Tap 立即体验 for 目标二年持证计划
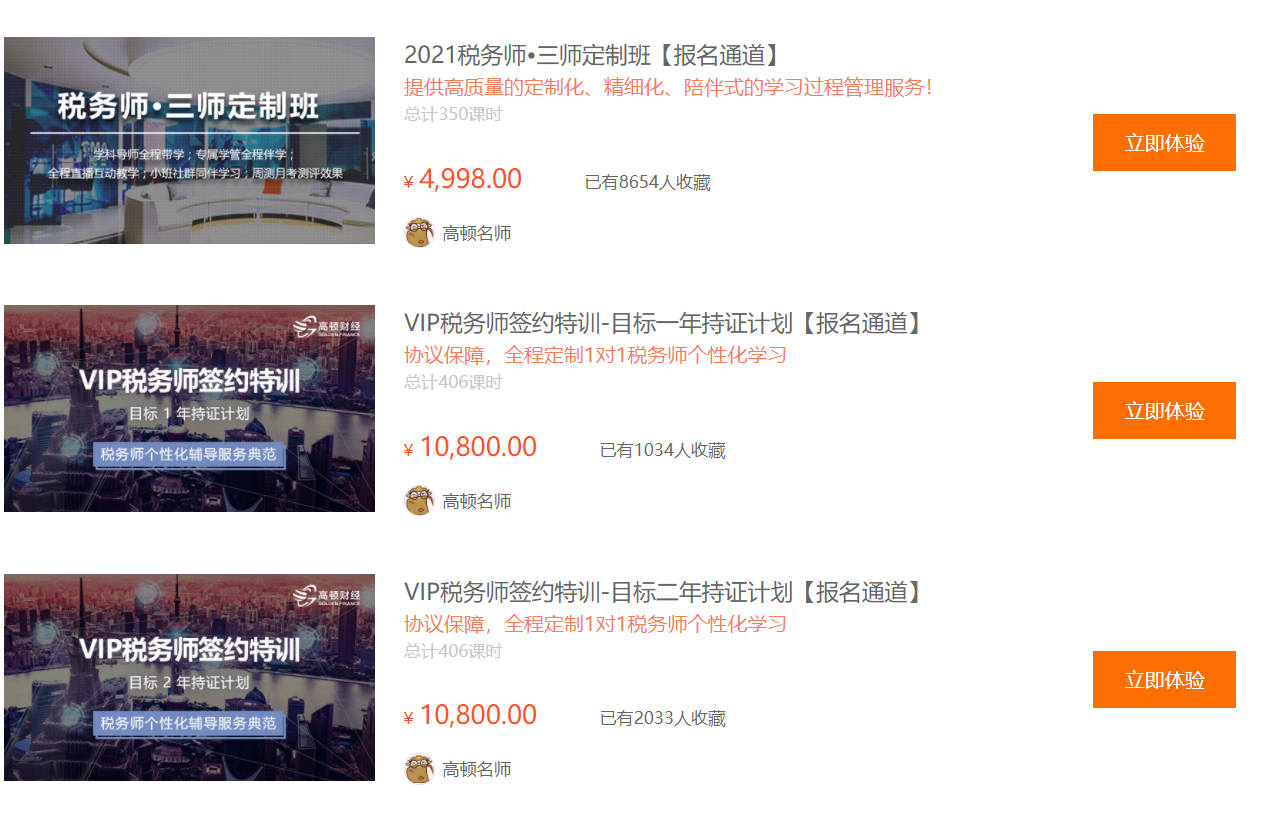 click(1164, 679)
